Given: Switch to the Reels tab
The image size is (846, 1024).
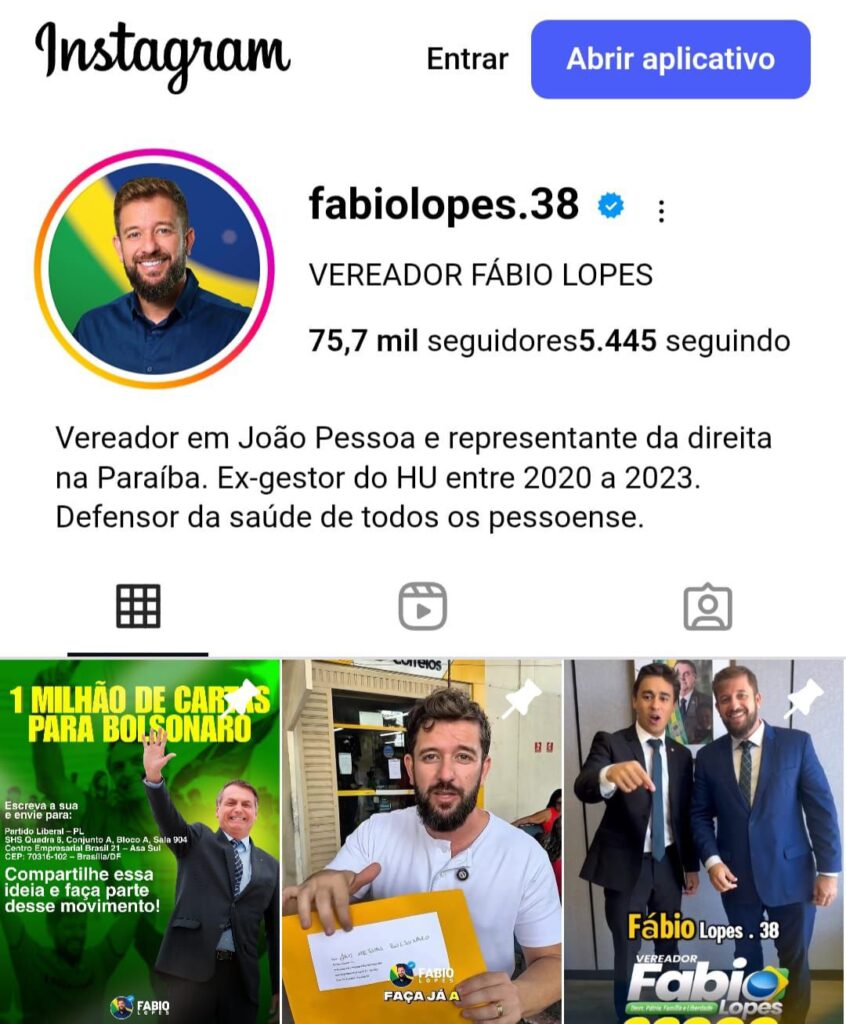Looking at the screenshot, I should (x=422, y=606).
